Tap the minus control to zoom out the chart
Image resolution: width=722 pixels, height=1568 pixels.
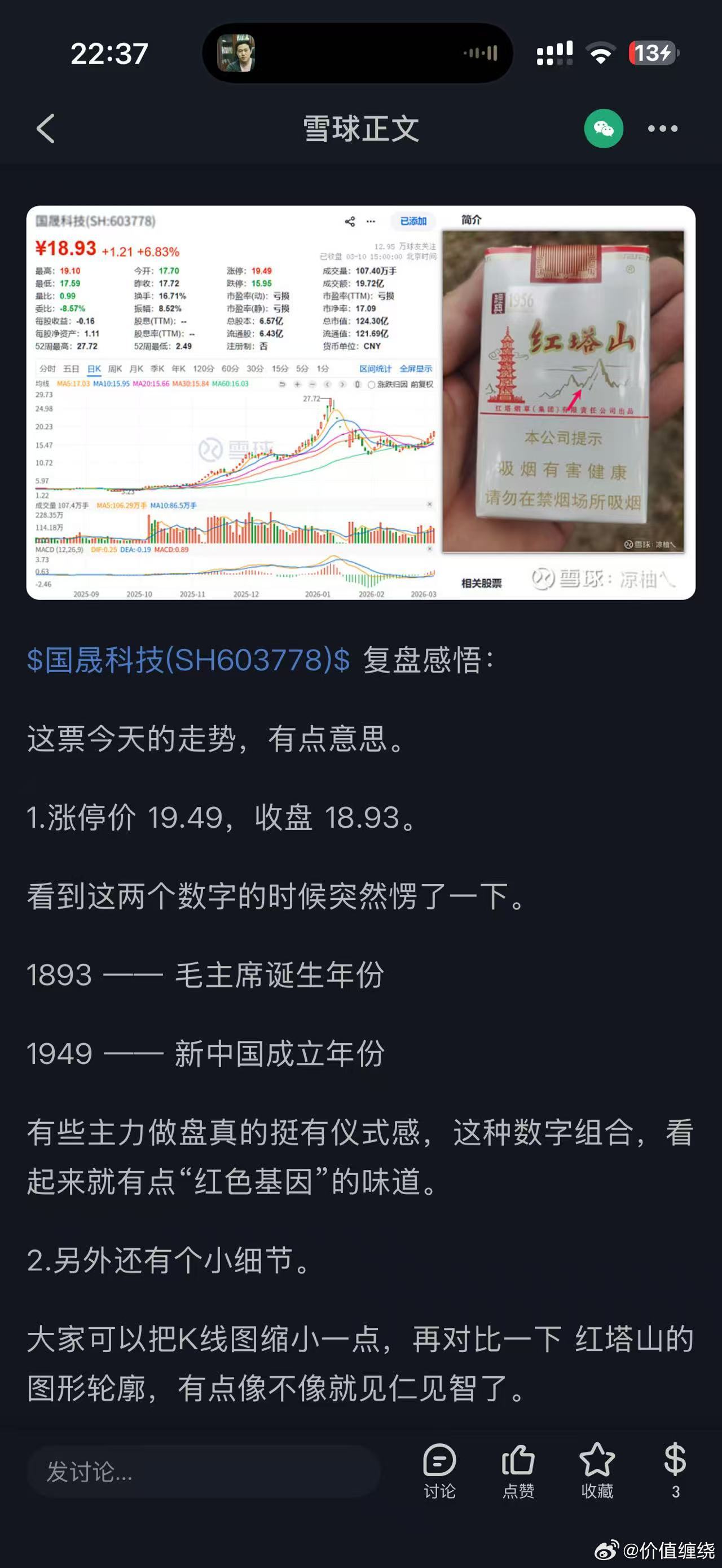[312, 383]
